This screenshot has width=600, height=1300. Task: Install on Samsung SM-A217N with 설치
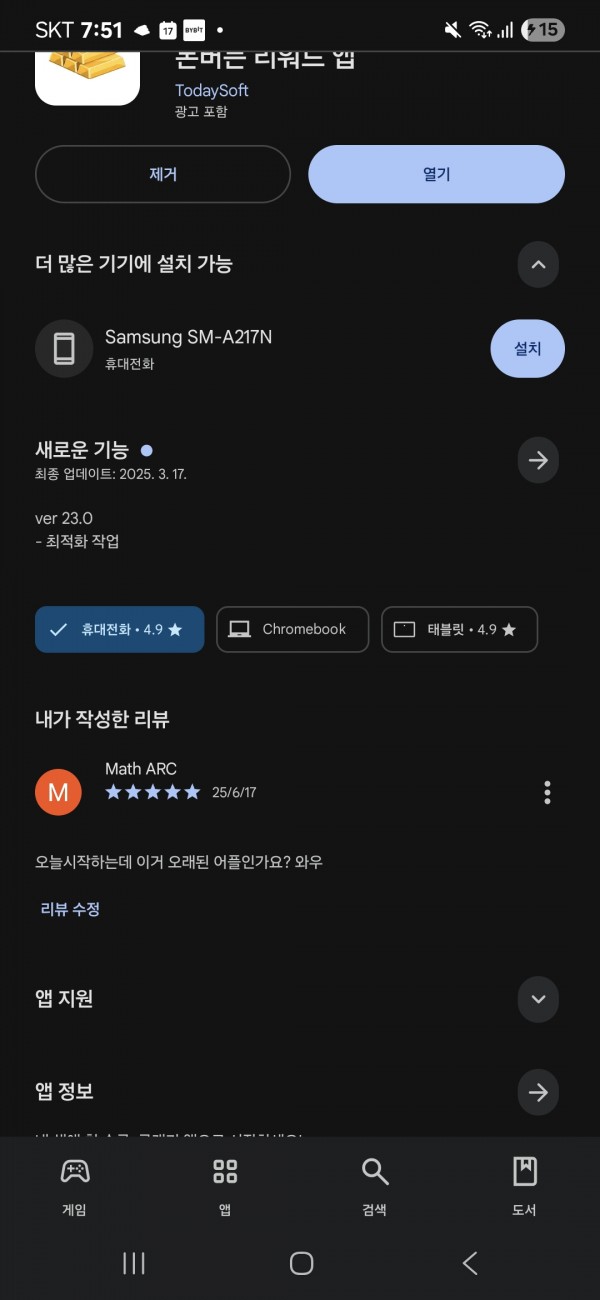(528, 348)
